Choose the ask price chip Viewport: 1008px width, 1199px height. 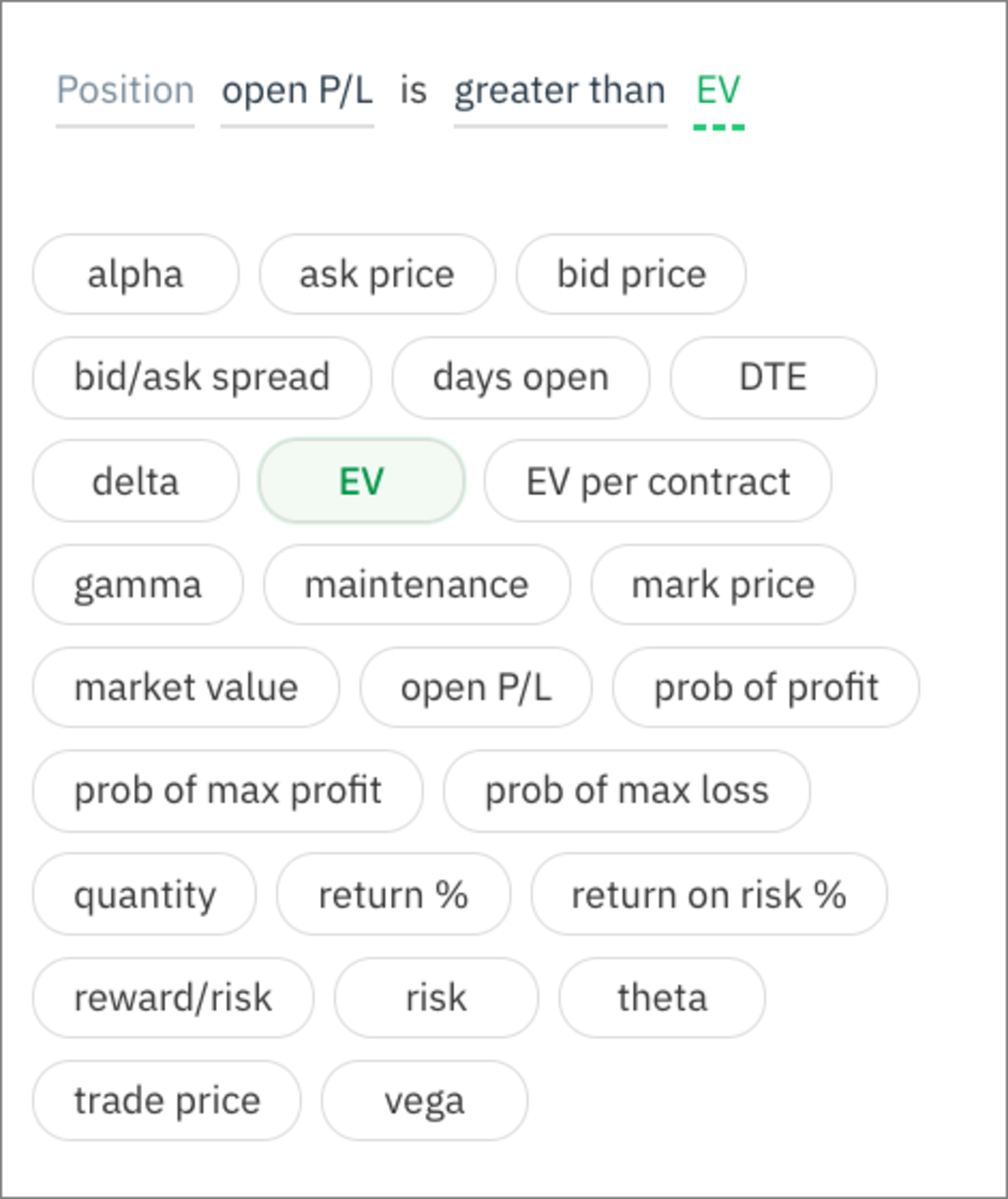[377, 274]
